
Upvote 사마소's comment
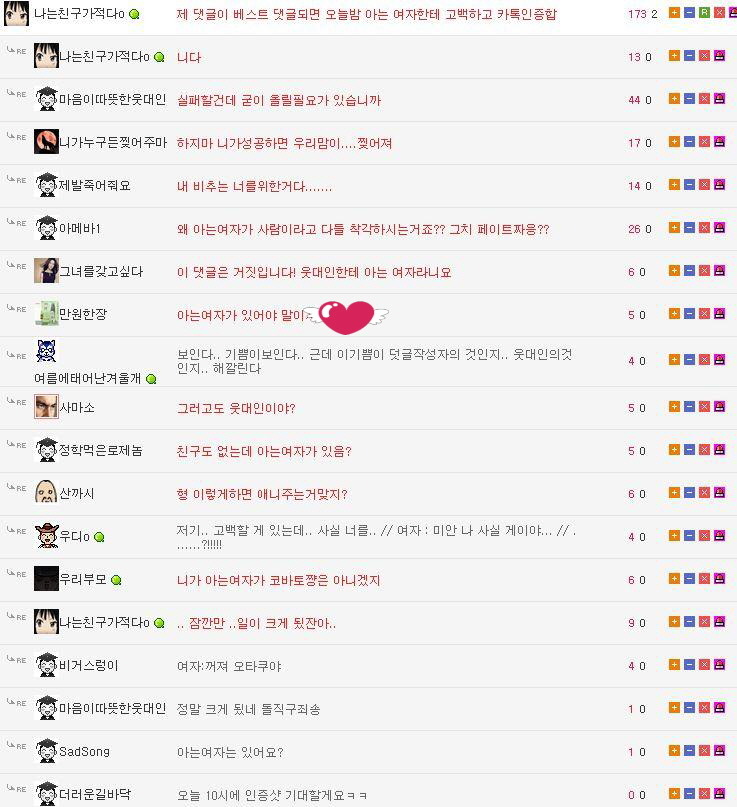[674, 407]
